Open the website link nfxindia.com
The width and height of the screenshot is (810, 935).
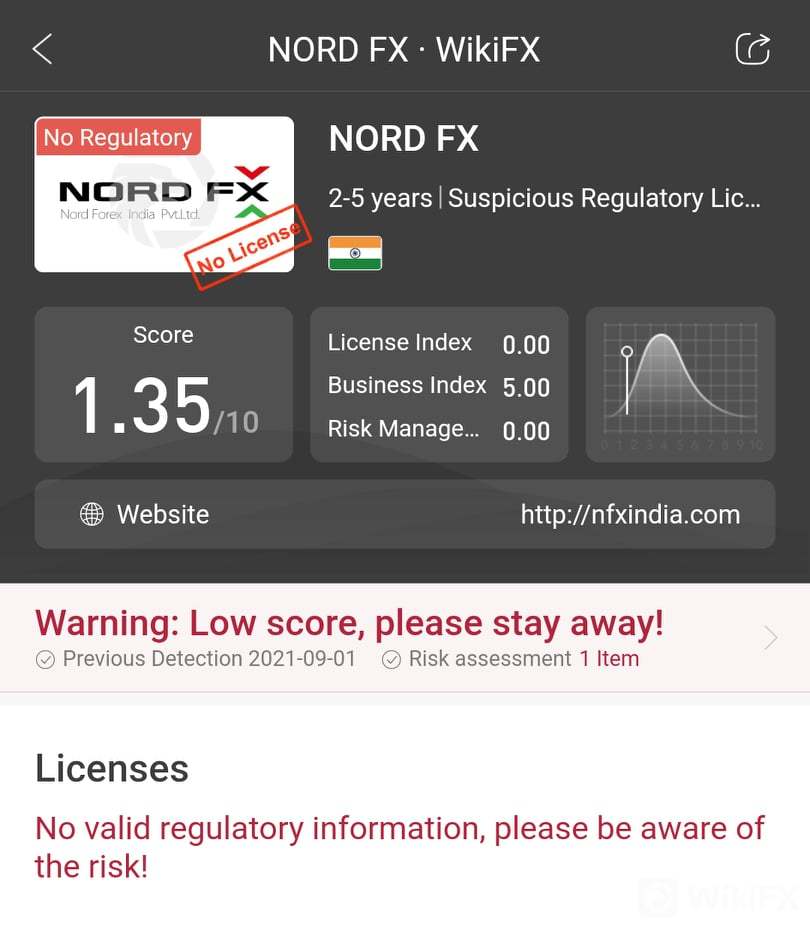[x=630, y=515]
